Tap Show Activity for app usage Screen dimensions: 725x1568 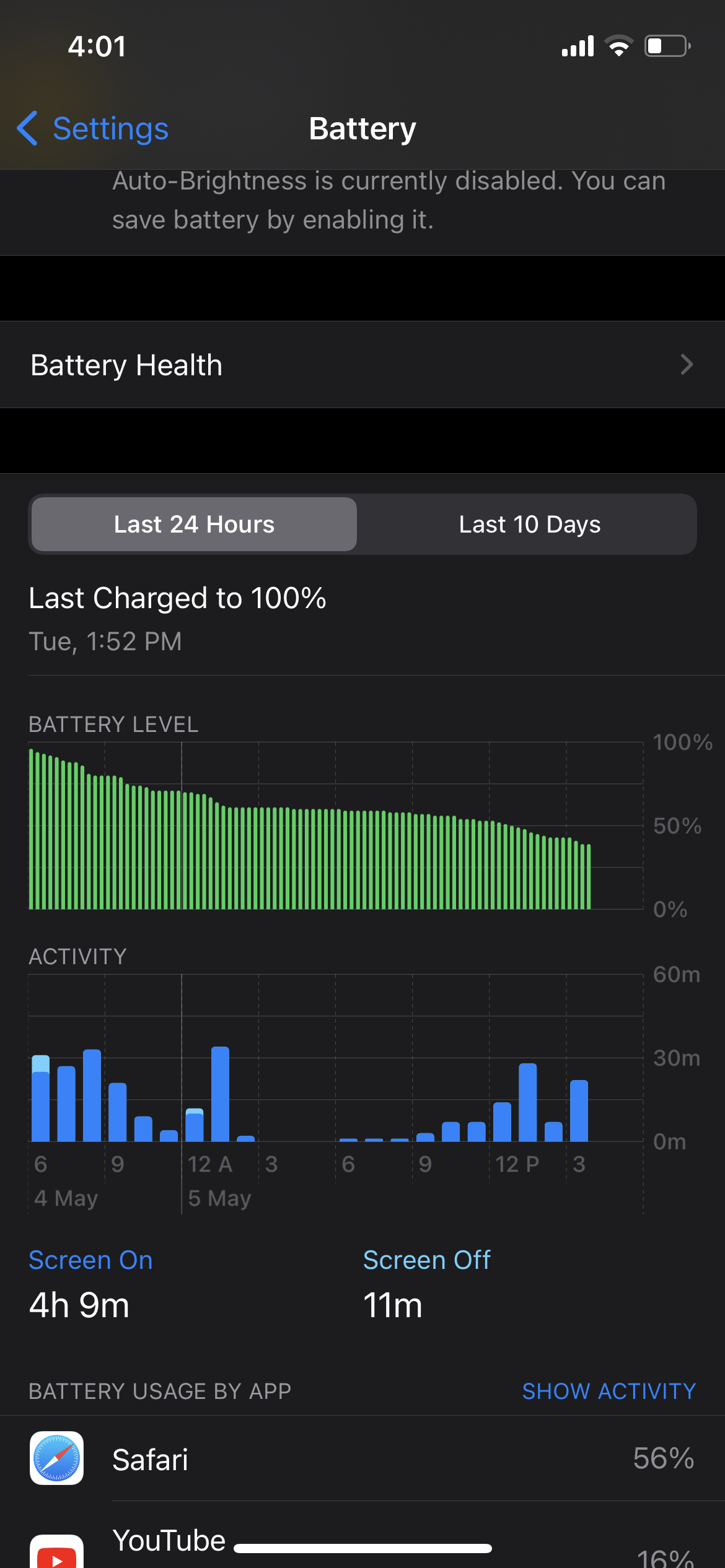[609, 1392]
